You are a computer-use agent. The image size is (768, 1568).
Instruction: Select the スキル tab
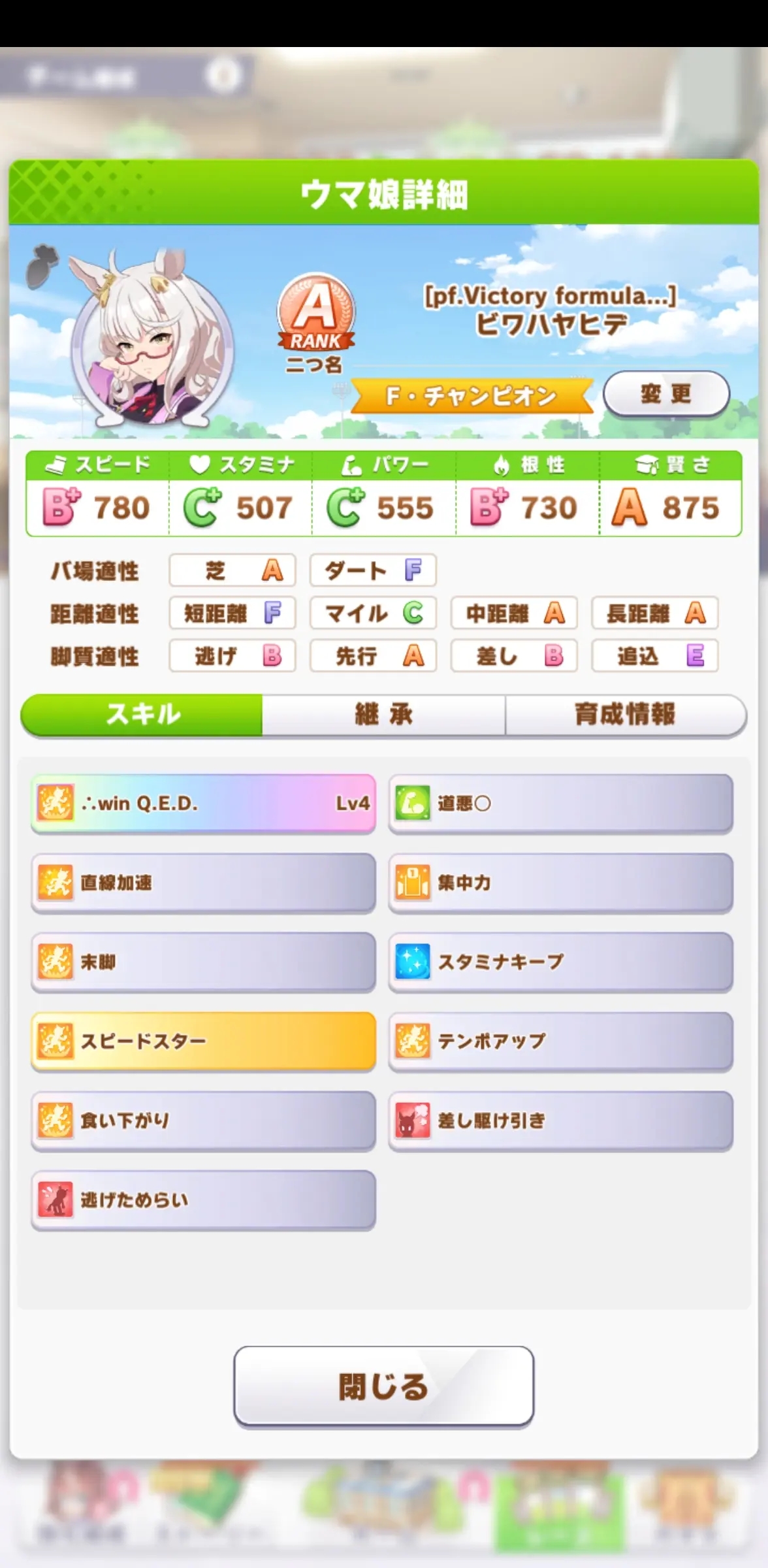(x=142, y=715)
